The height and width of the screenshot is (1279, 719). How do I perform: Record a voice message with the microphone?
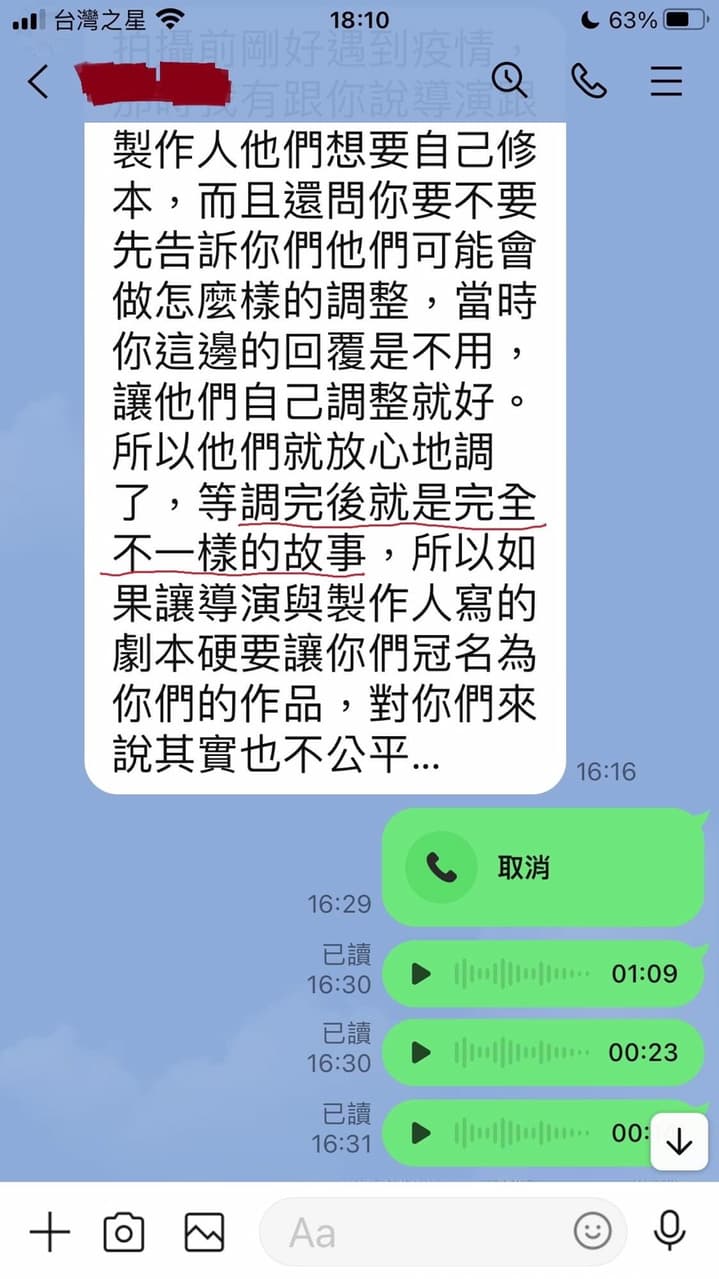coord(668,1231)
